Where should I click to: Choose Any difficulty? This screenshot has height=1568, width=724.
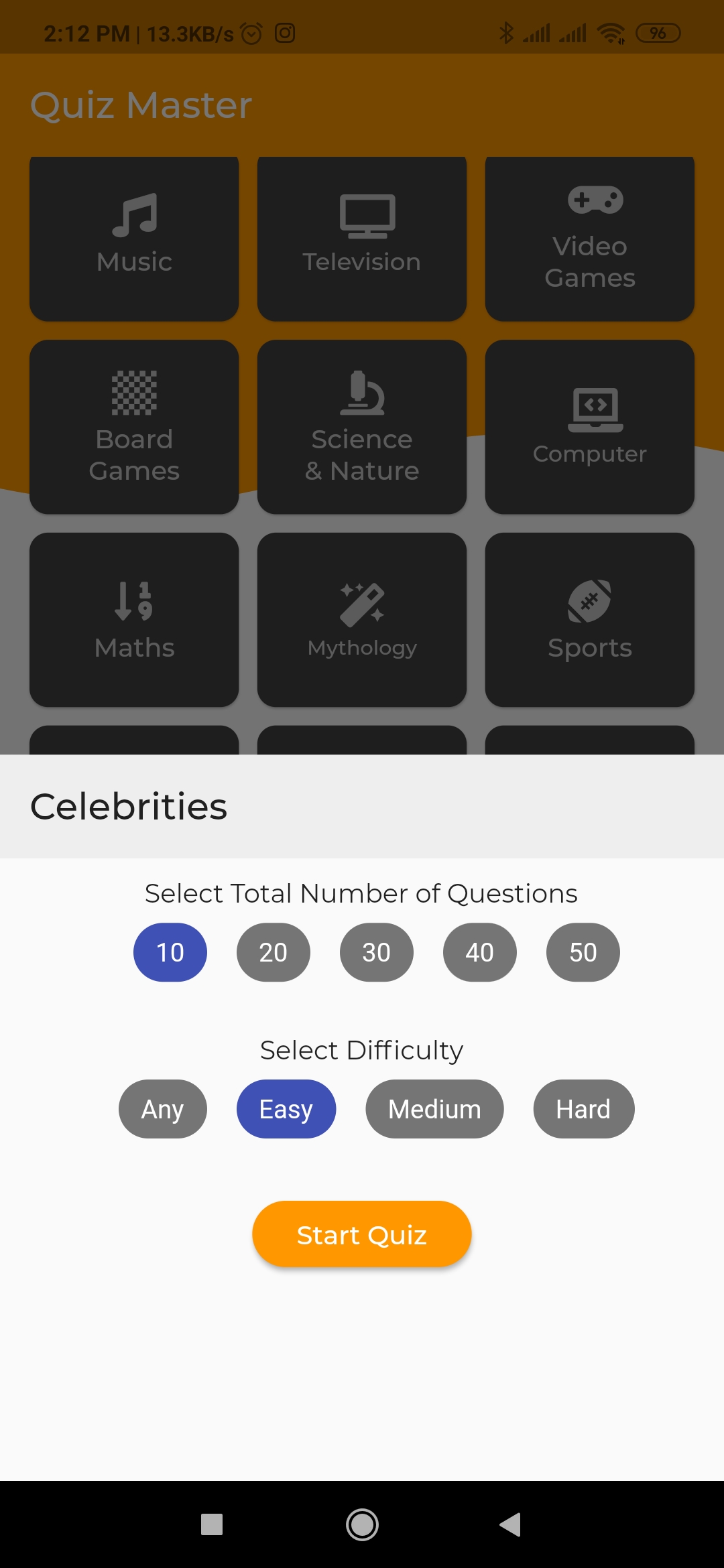163,1109
